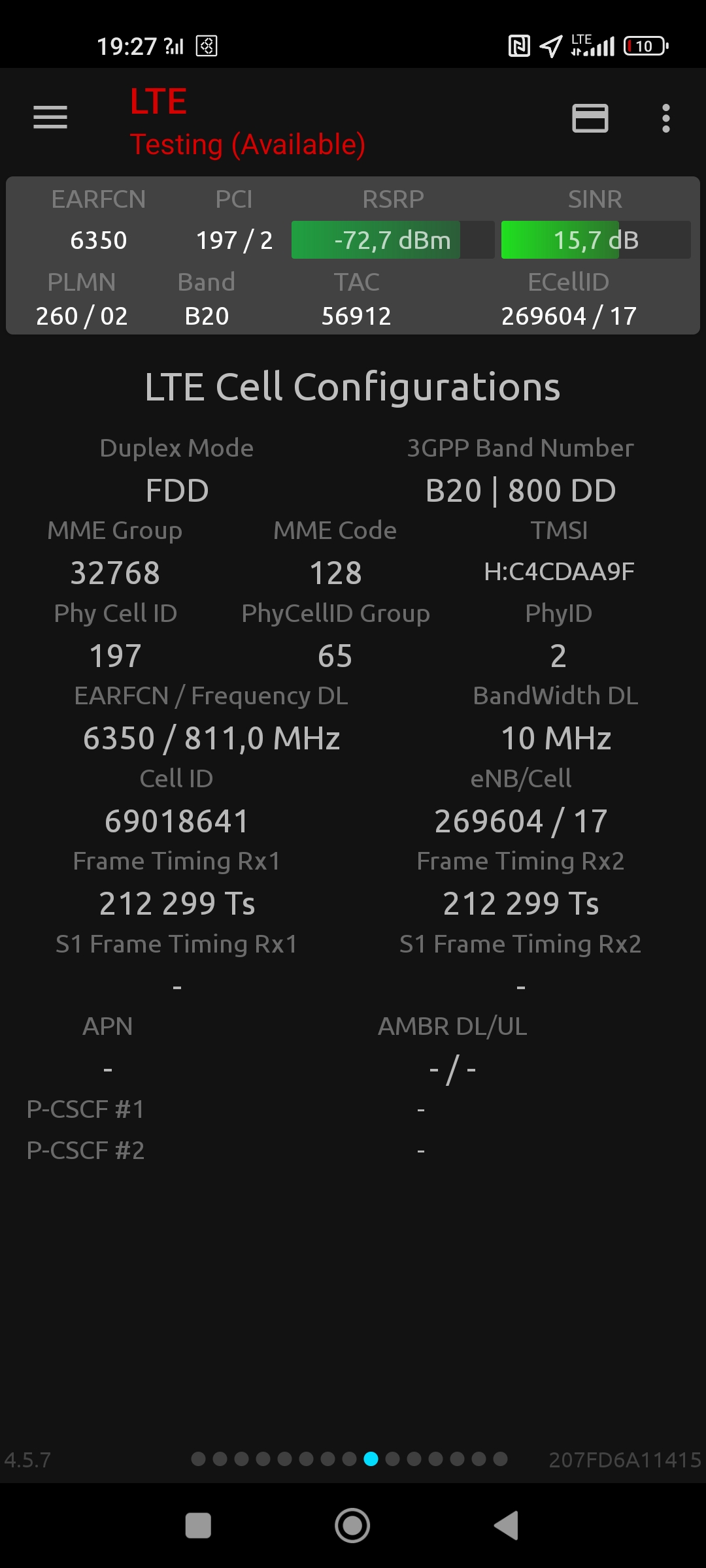Tap the Android back button
Image resolution: width=706 pixels, height=1568 pixels.
pyautogui.click(x=507, y=1526)
